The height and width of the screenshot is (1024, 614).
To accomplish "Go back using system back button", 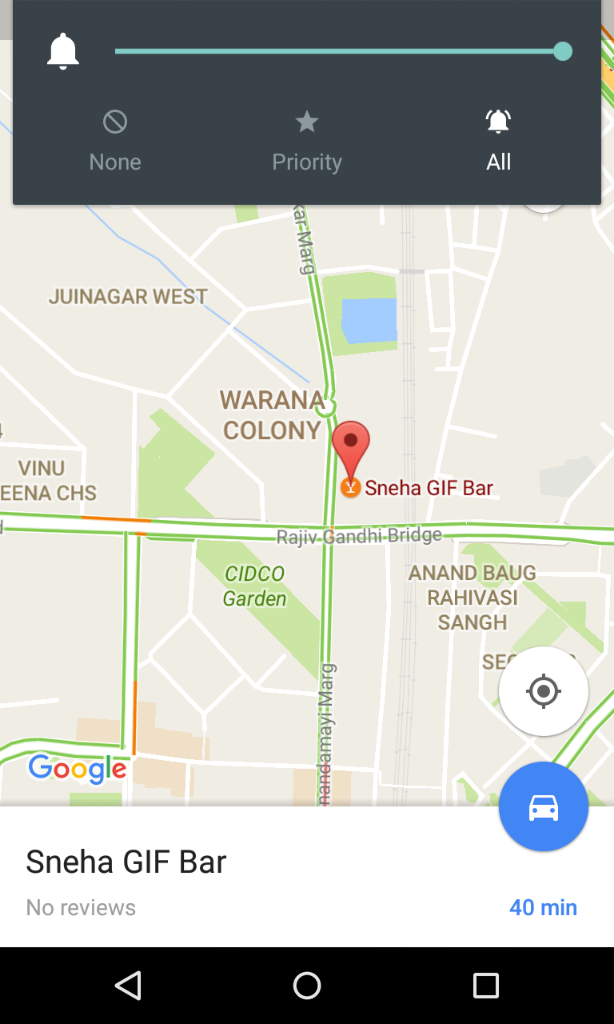I will tap(128, 986).
